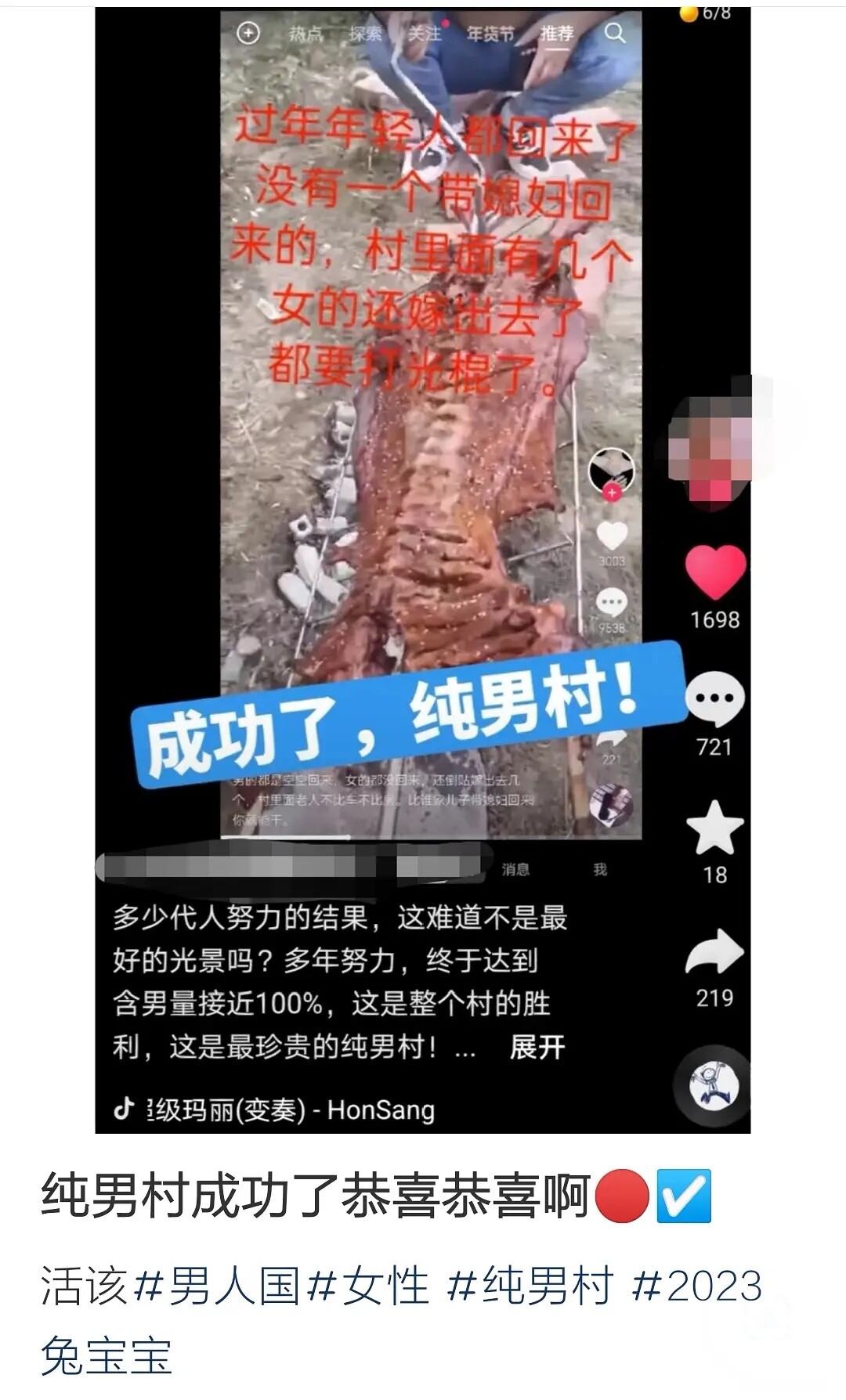Open the #男人国 hashtag

[x=218, y=1286]
